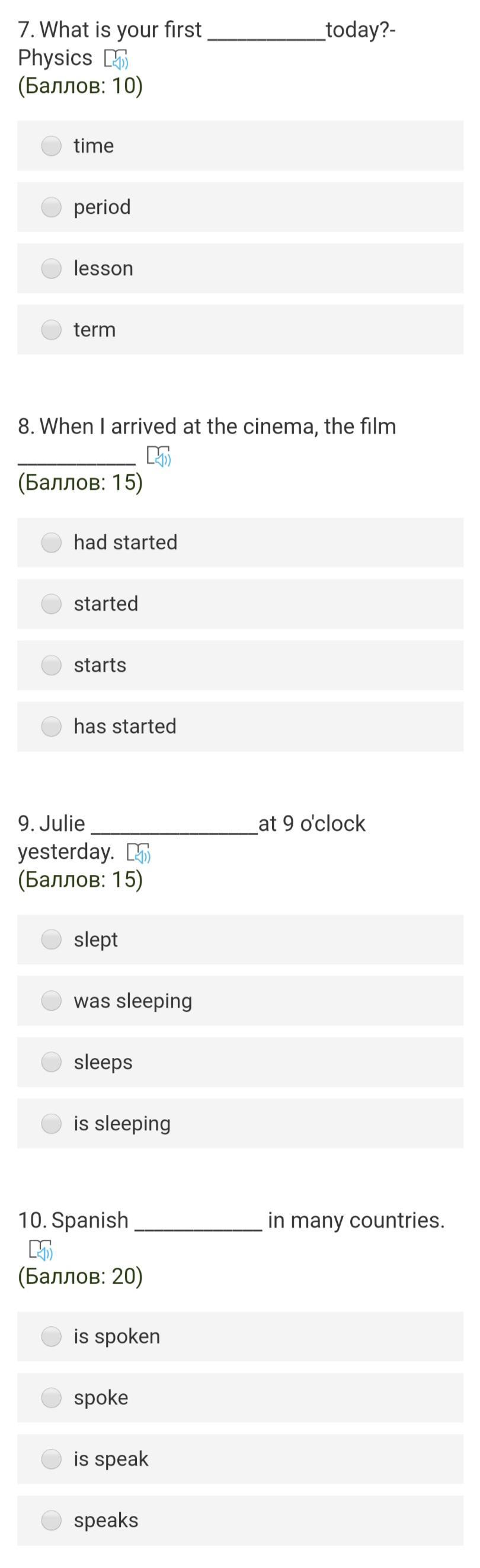Viewport: 480px width, 1568px height.
Task: Open immersive reader for question 9
Action: point(138,854)
